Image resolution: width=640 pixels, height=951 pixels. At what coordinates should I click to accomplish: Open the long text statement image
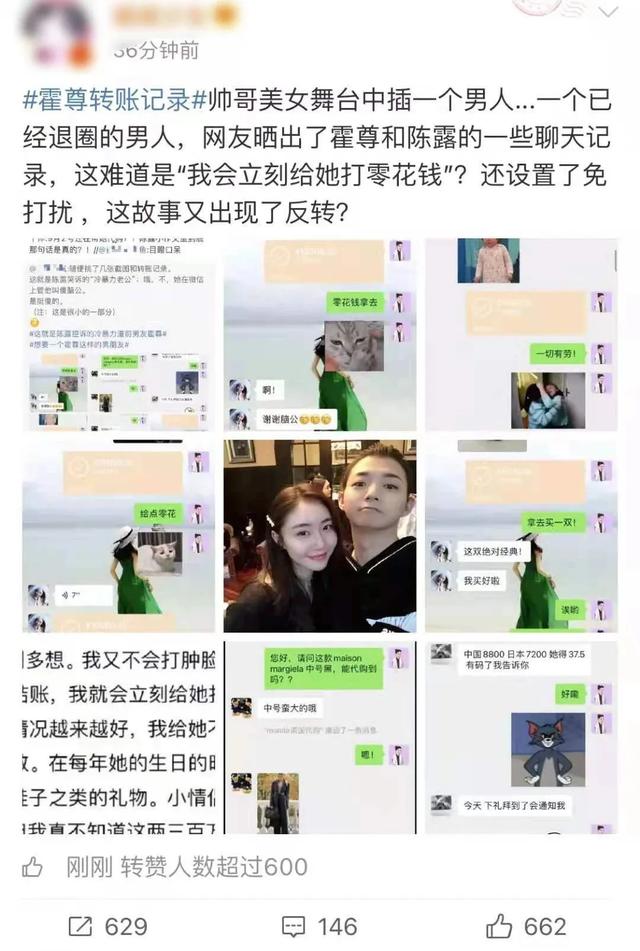click(119, 738)
